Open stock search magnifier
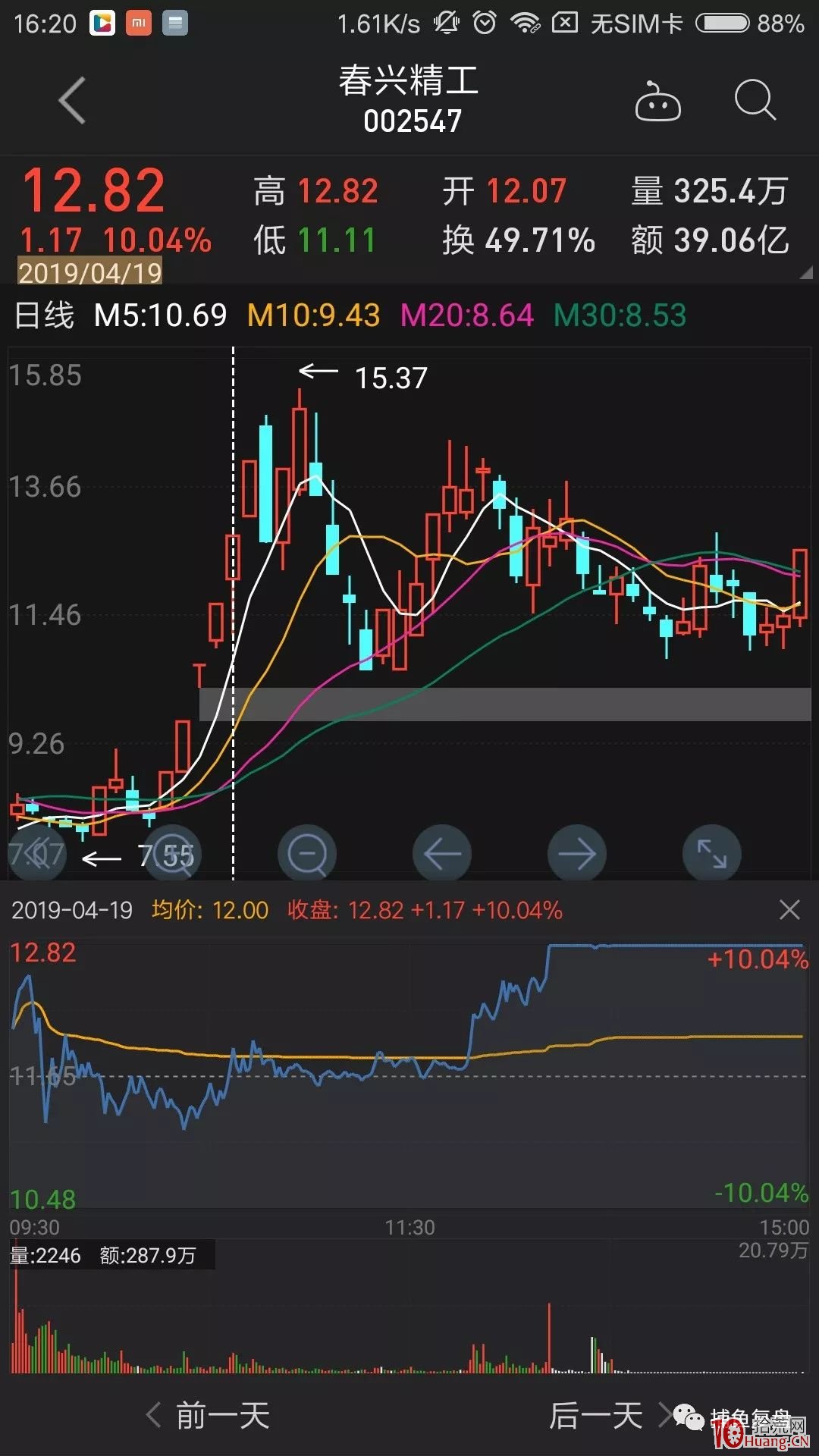 pos(755,100)
